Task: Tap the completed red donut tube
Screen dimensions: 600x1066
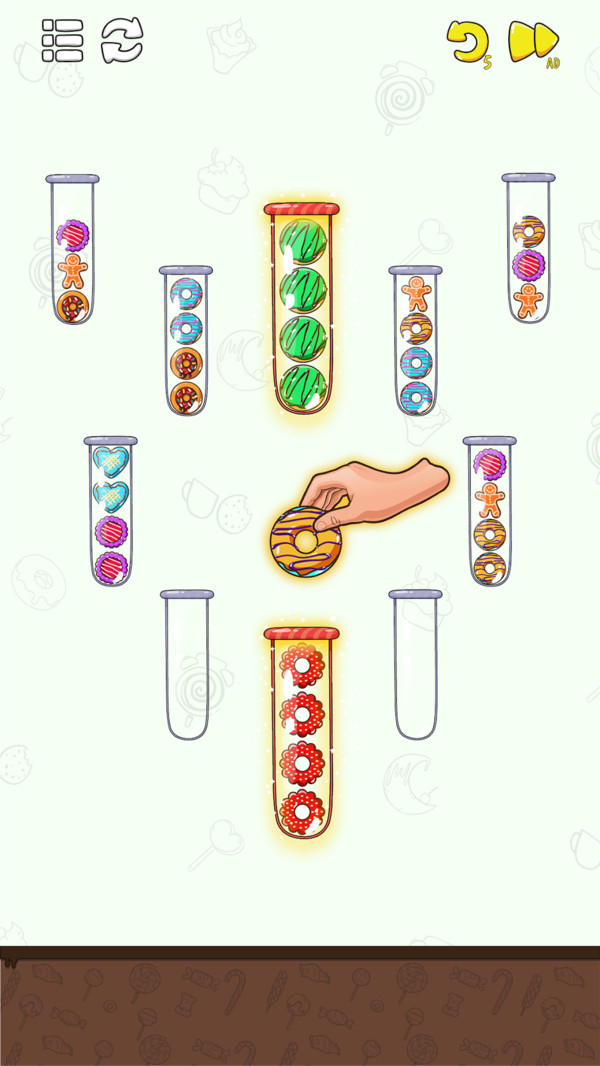Action: 301,734
